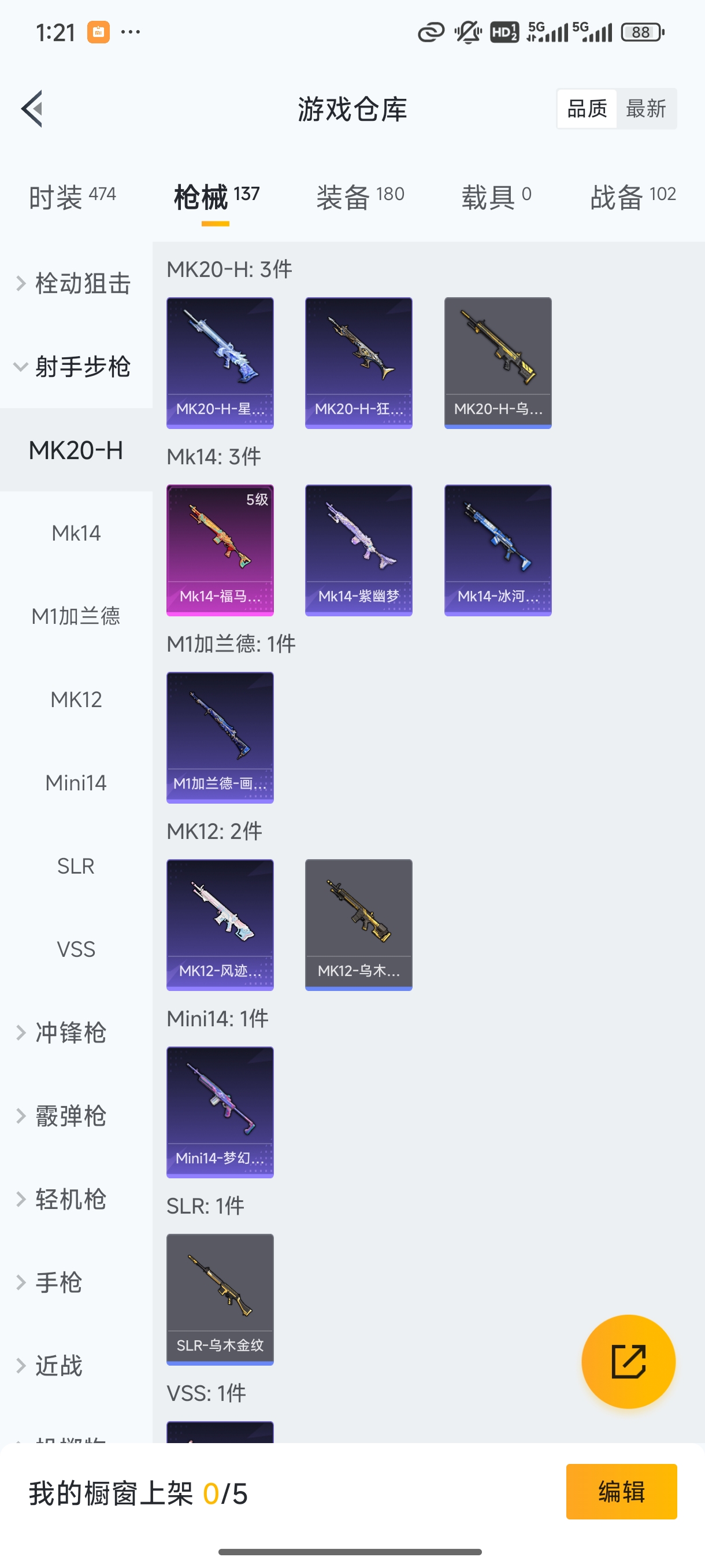Tap the back arrow to exit warehouse
Screen dimensions: 705x1568
point(32,108)
